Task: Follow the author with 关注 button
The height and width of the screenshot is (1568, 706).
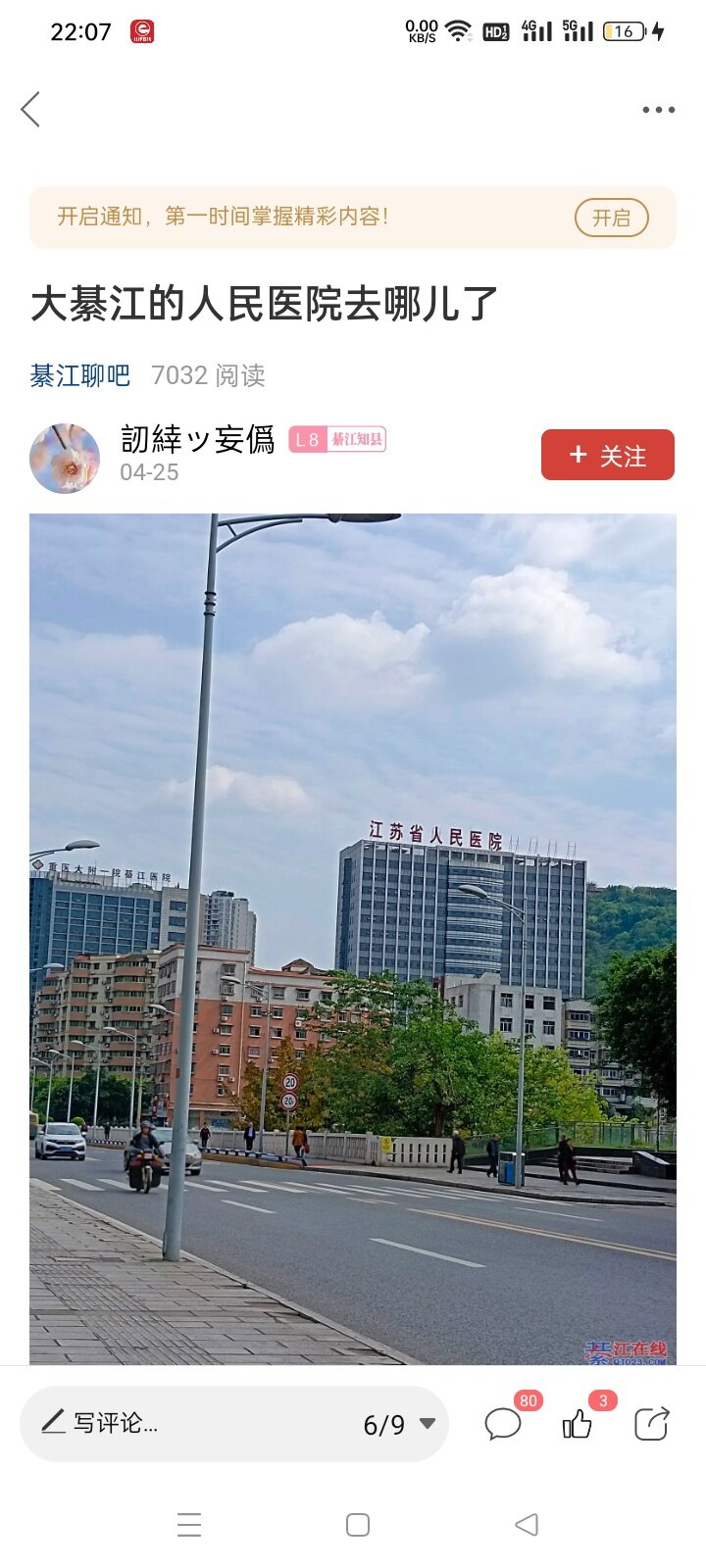Action: pos(607,455)
